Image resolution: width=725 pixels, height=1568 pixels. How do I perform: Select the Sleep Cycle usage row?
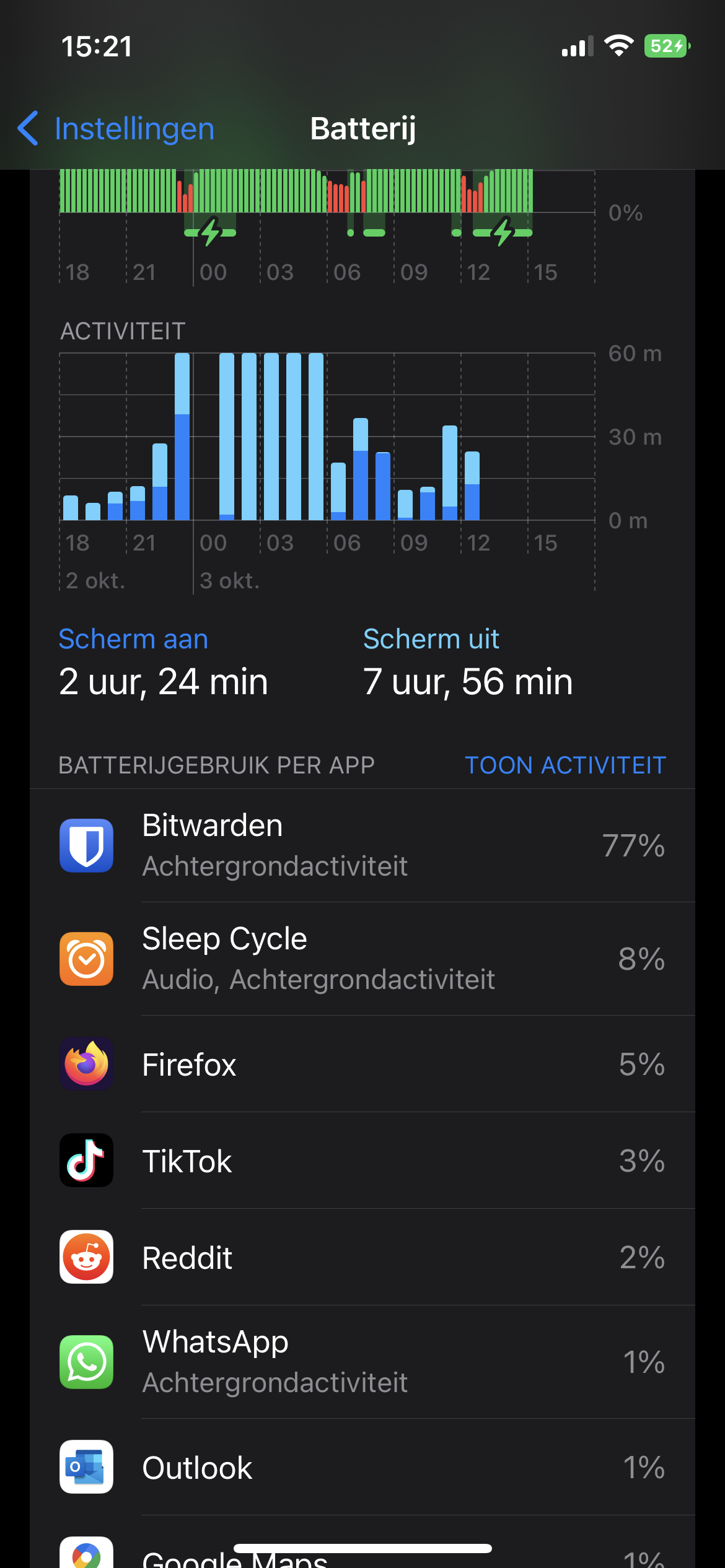coord(362,959)
